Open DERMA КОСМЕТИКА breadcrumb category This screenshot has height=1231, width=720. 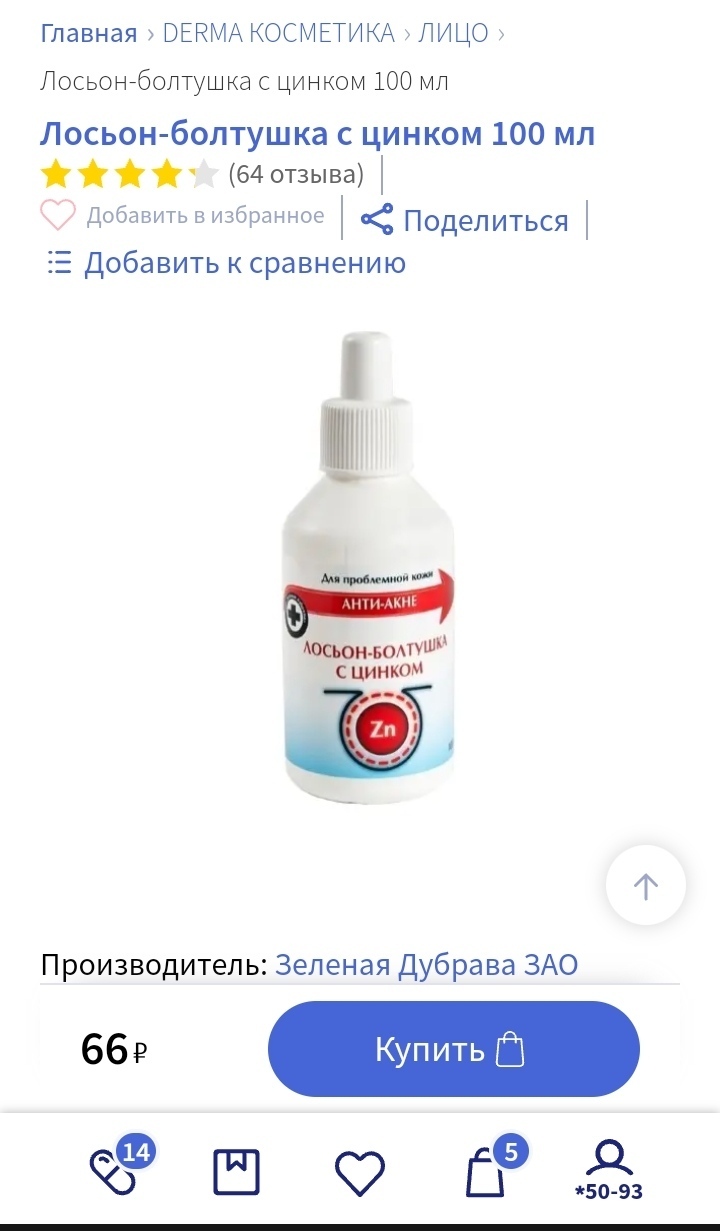(x=278, y=33)
